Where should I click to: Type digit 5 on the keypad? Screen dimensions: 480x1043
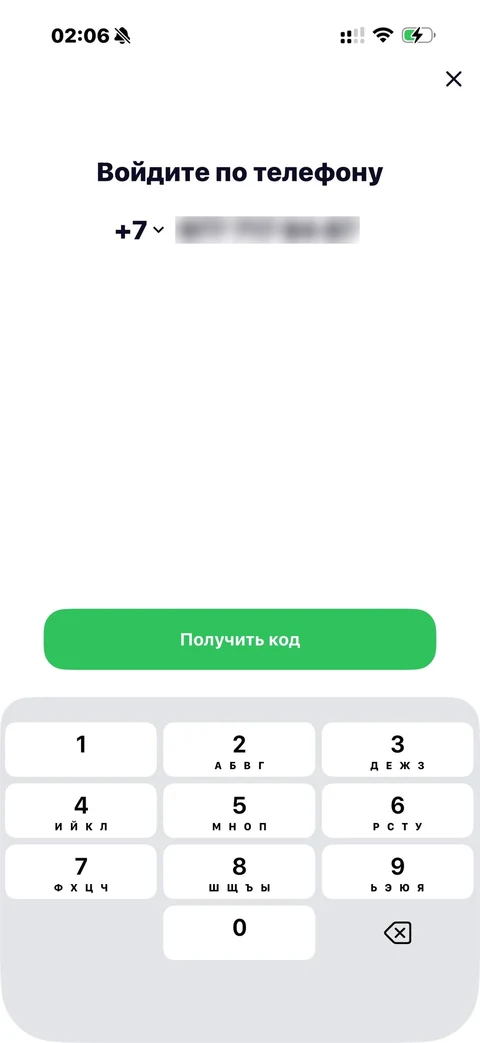point(239,811)
